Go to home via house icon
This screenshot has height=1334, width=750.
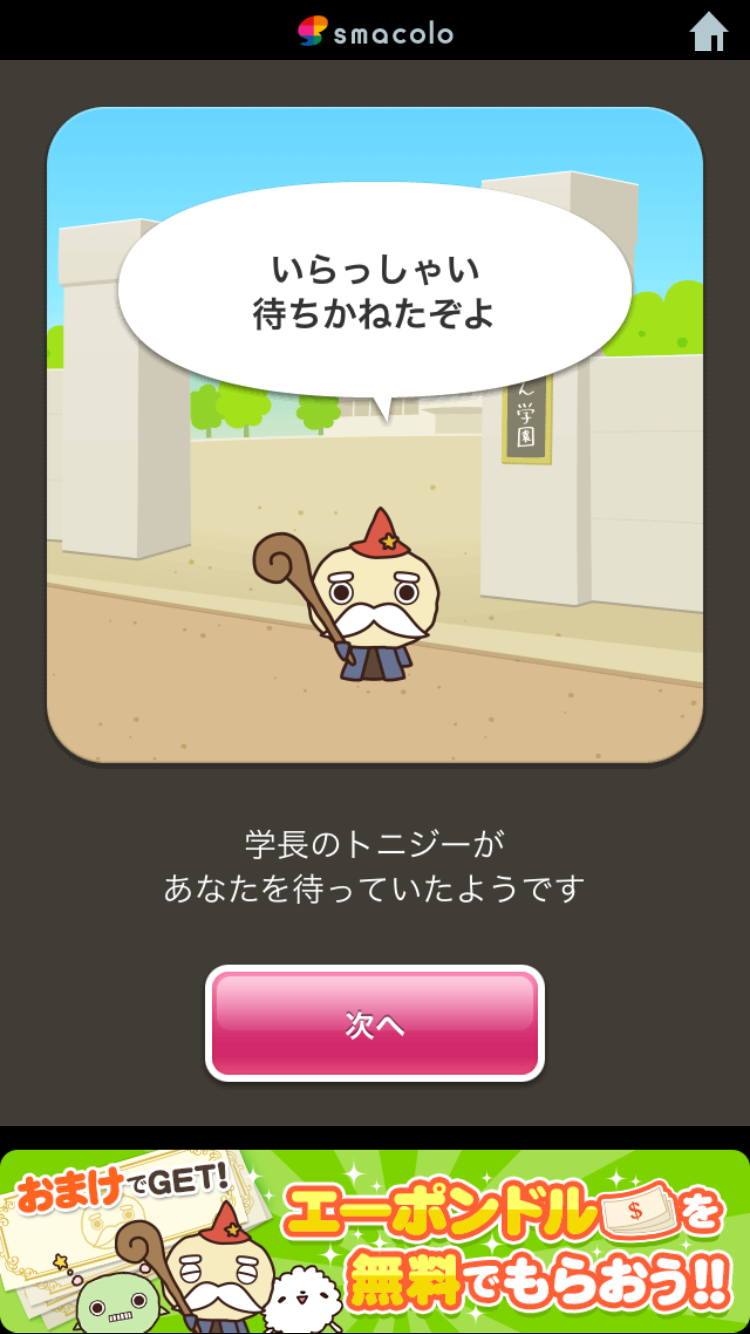pyautogui.click(x=708, y=31)
